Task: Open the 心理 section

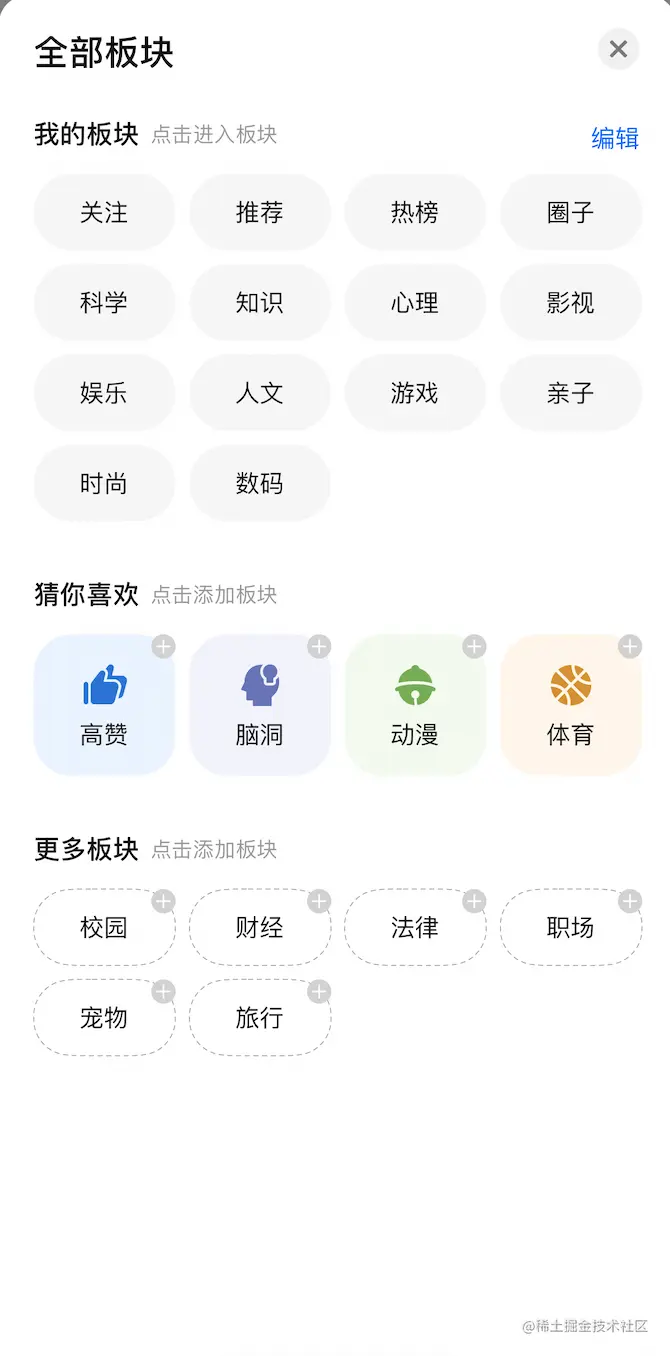Action: [x=415, y=303]
